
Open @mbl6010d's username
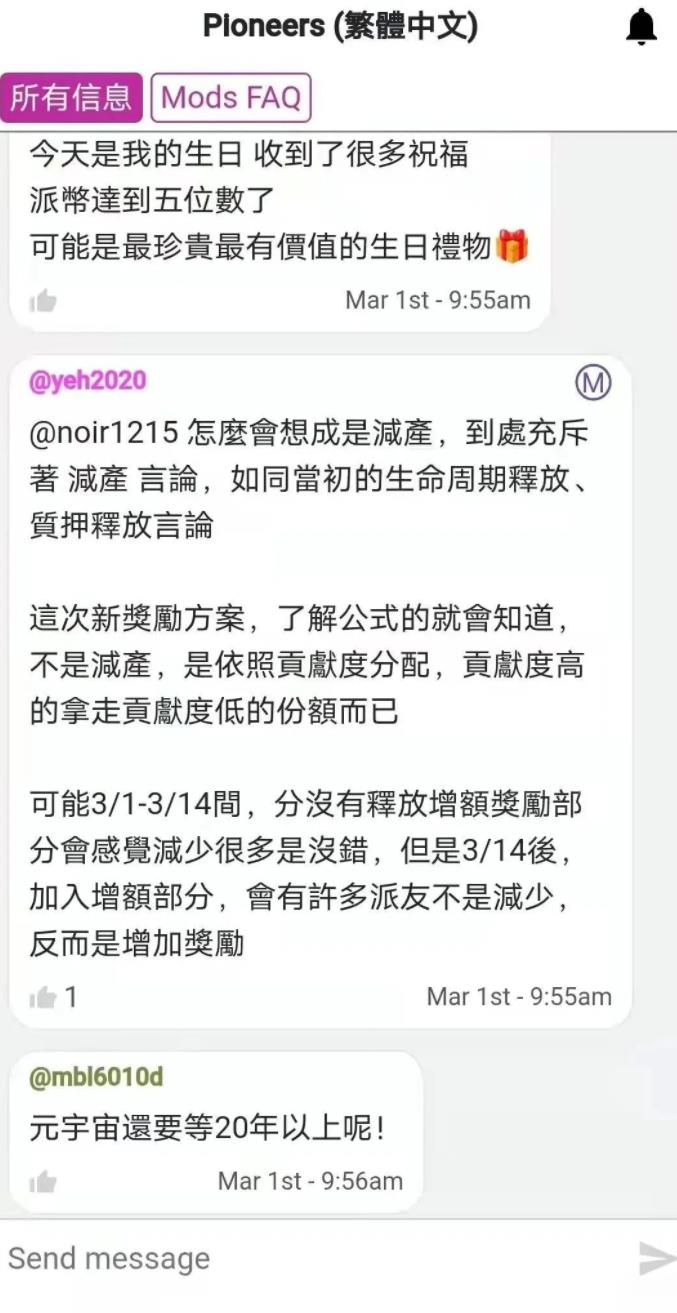point(96,1077)
